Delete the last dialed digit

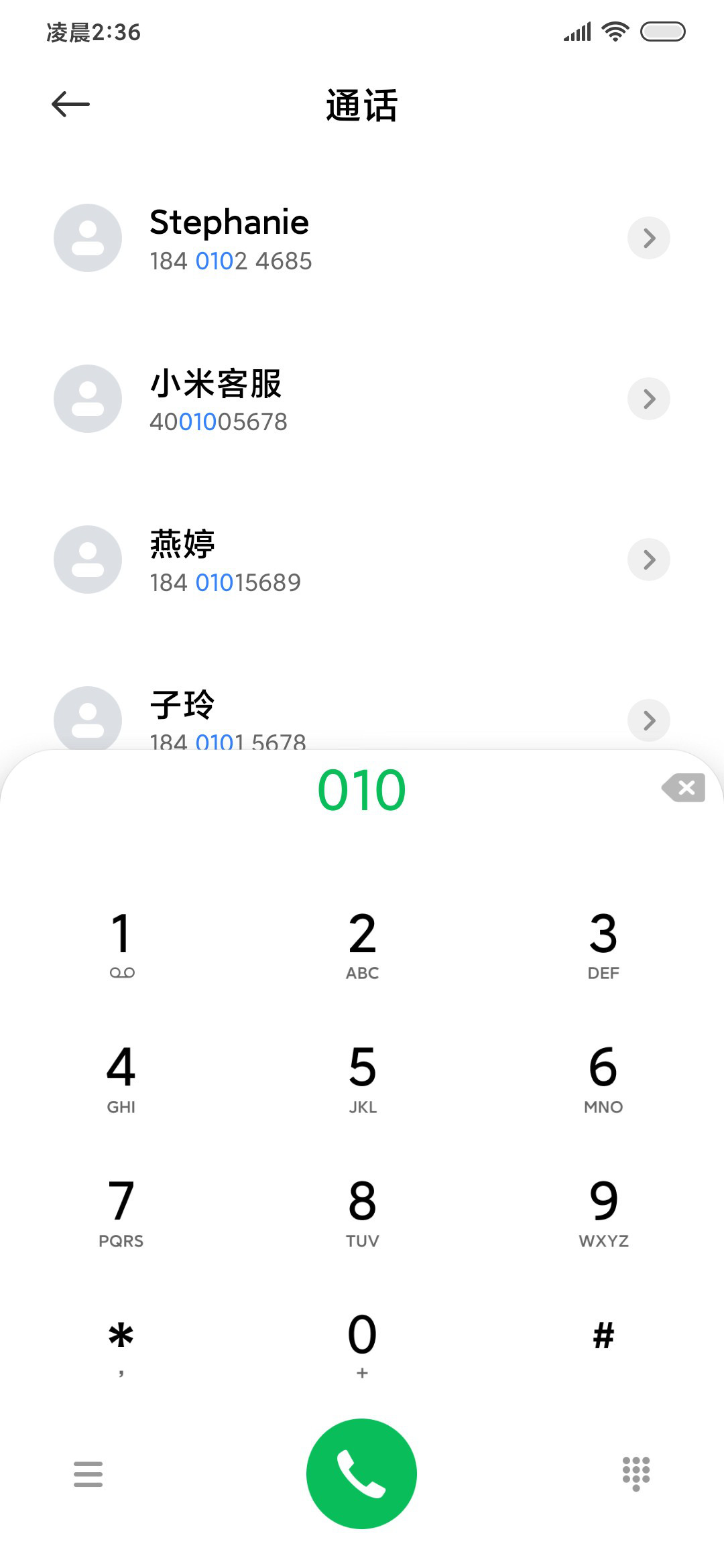tap(683, 788)
